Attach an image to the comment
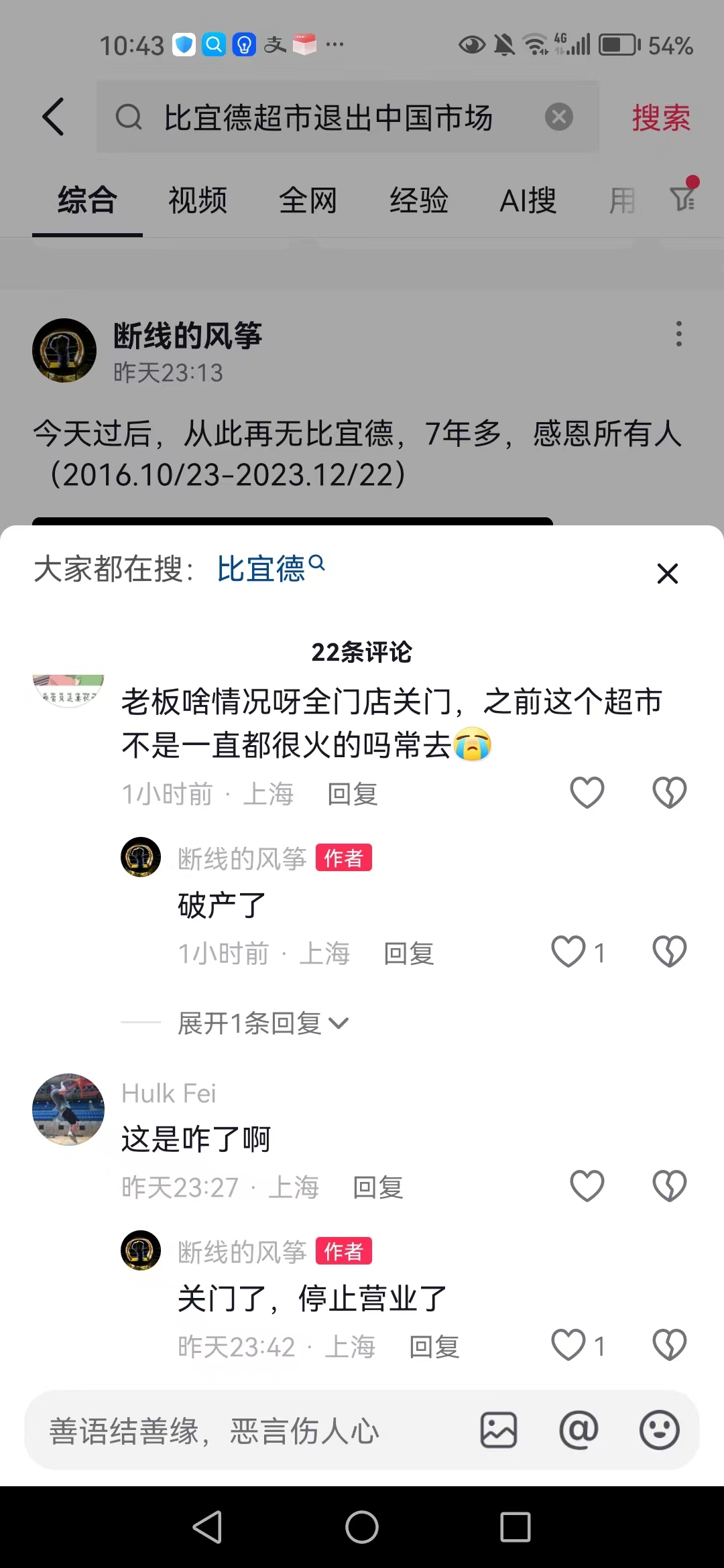Viewport: 724px width, 1568px height. coord(499,1431)
